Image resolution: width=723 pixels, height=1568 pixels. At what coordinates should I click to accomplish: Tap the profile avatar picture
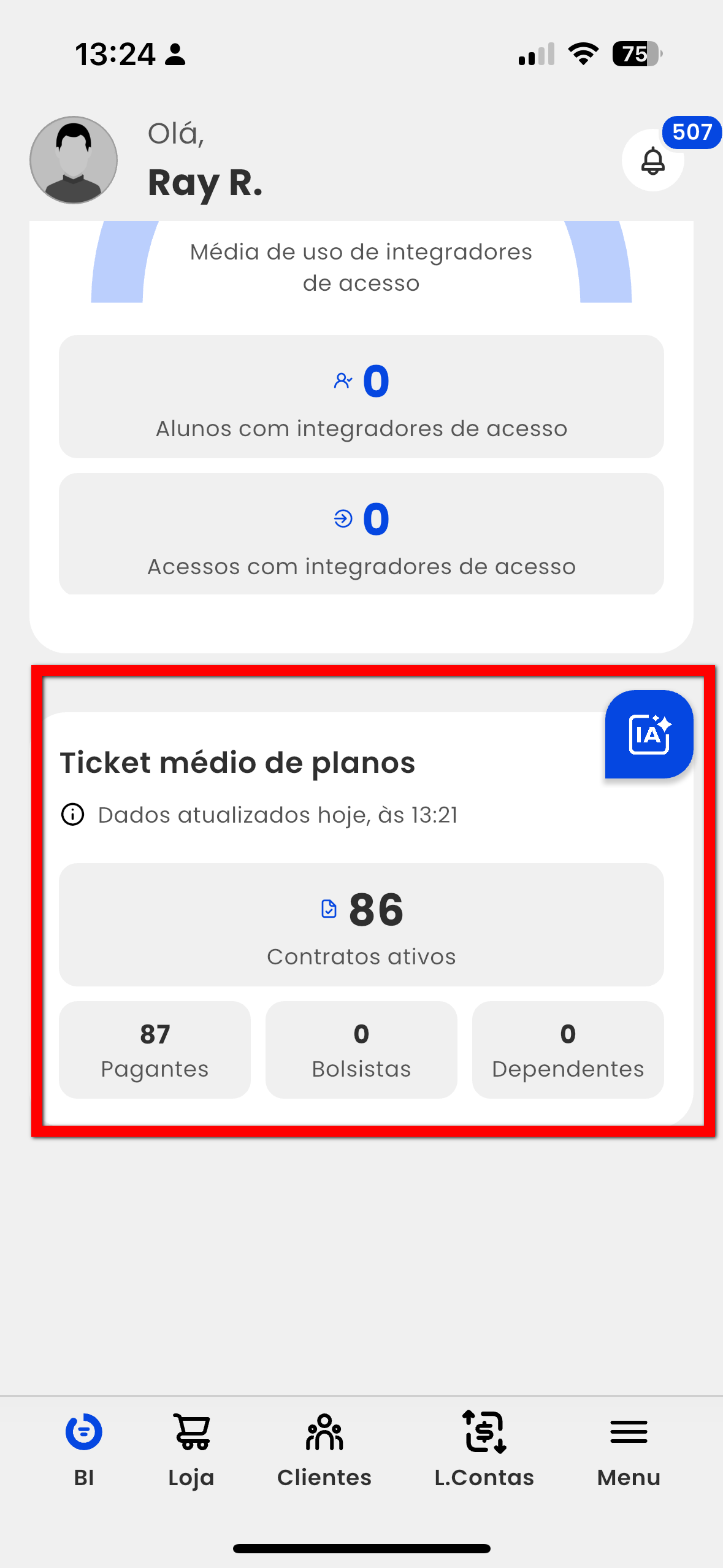(x=74, y=160)
